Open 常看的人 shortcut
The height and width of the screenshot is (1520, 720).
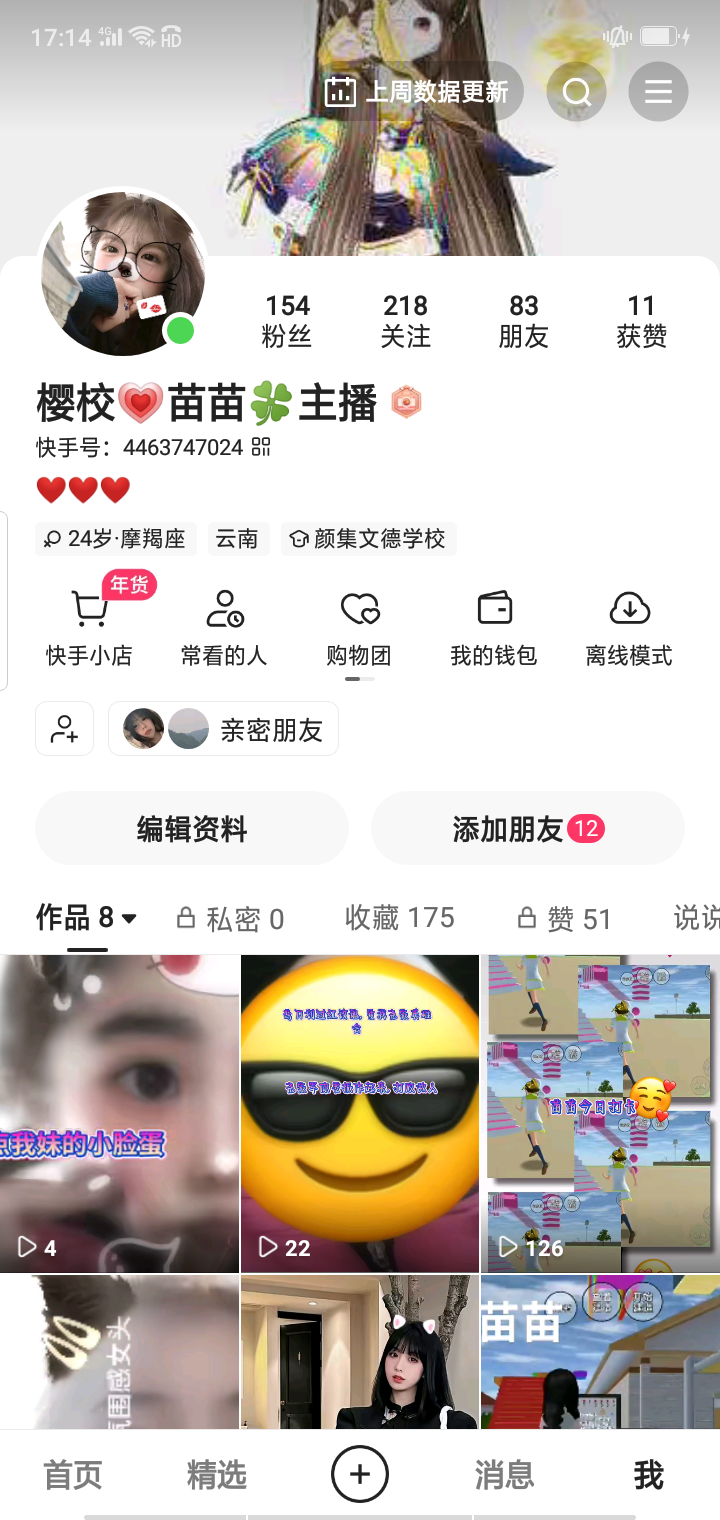pos(224,628)
